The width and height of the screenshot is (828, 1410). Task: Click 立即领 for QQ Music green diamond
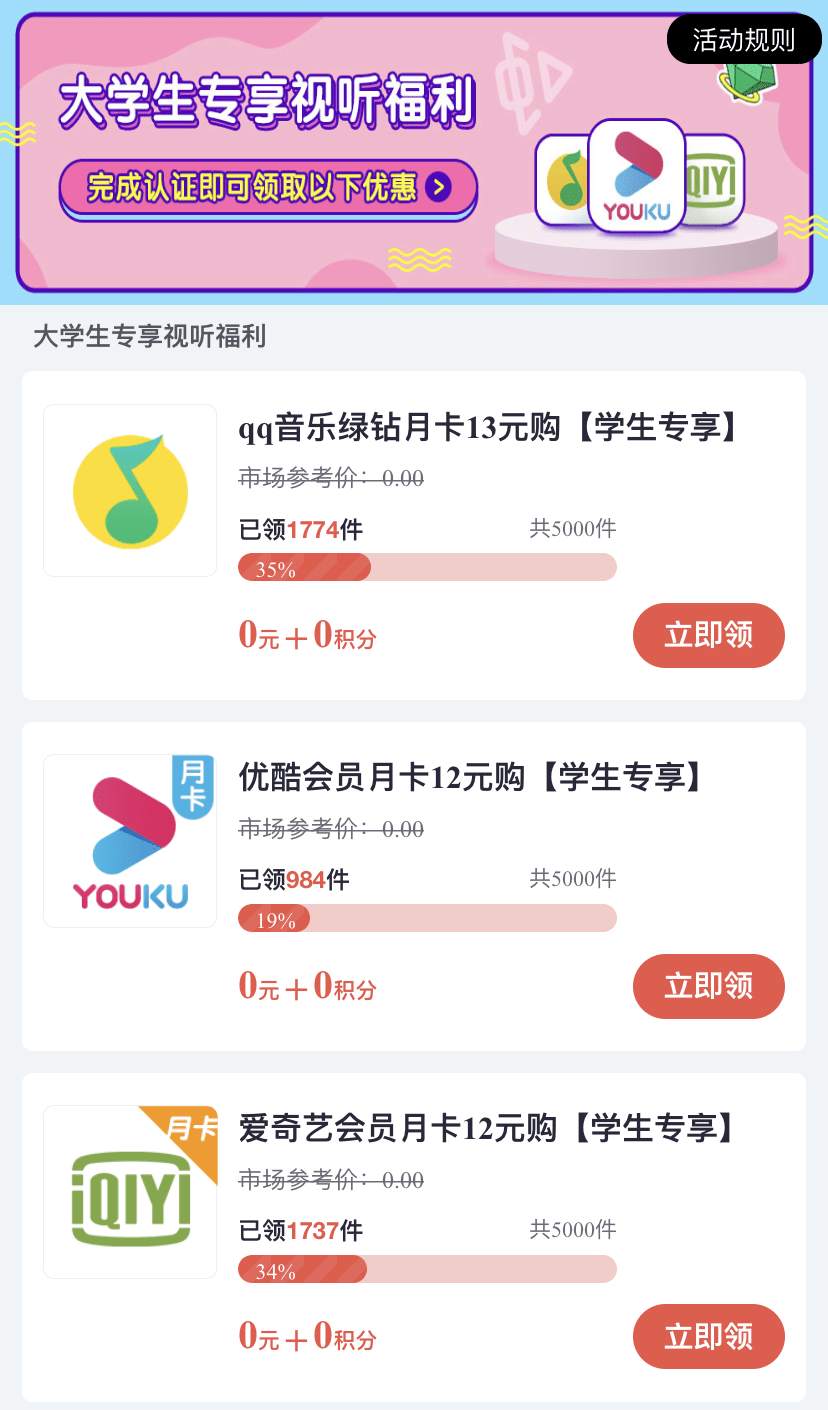[708, 635]
